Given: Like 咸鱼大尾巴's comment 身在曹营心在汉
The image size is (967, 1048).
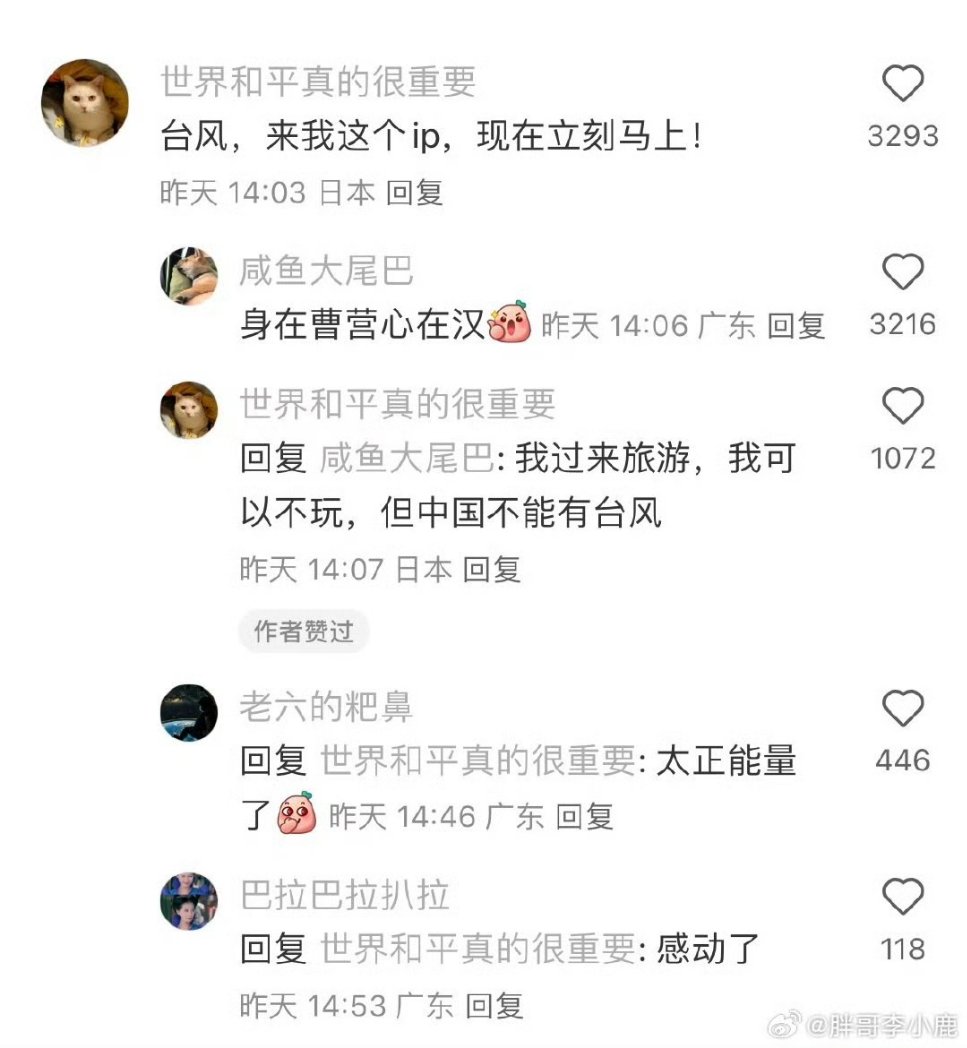Looking at the screenshot, I should (x=902, y=272).
